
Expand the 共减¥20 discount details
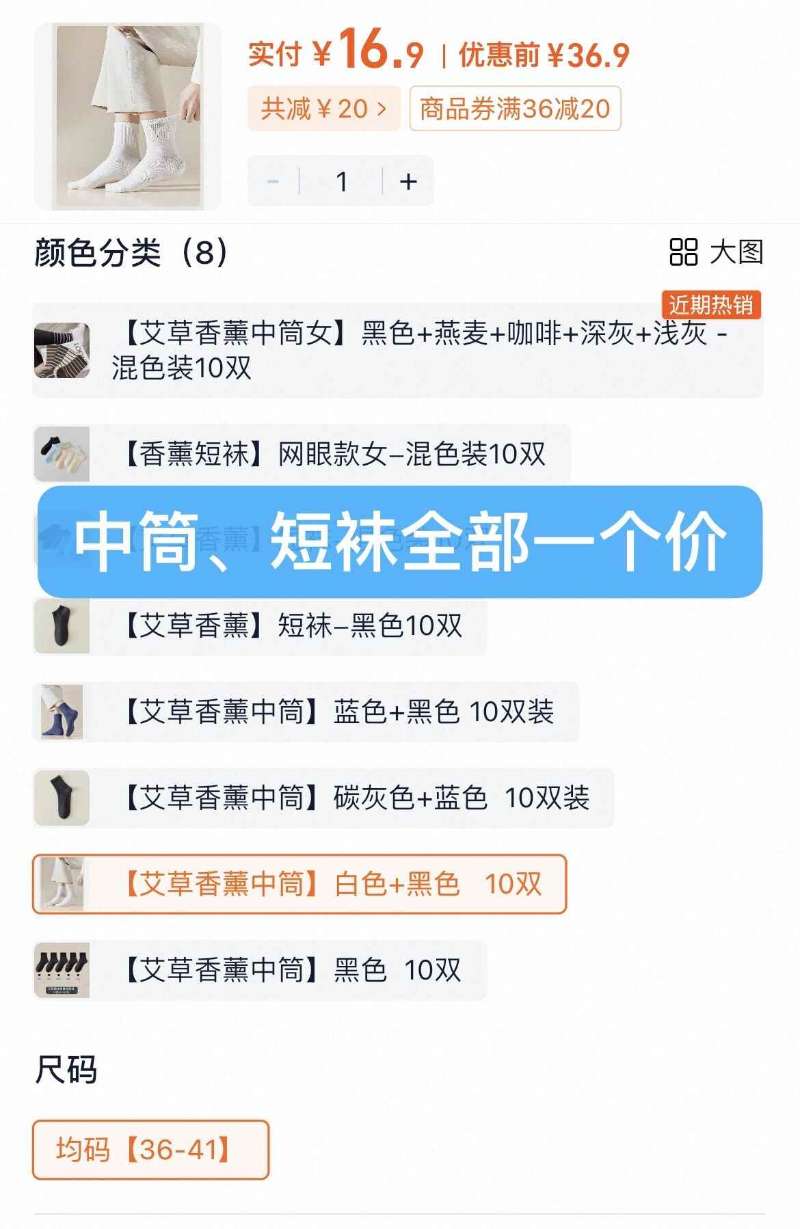pyautogui.click(x=322, y=112)
